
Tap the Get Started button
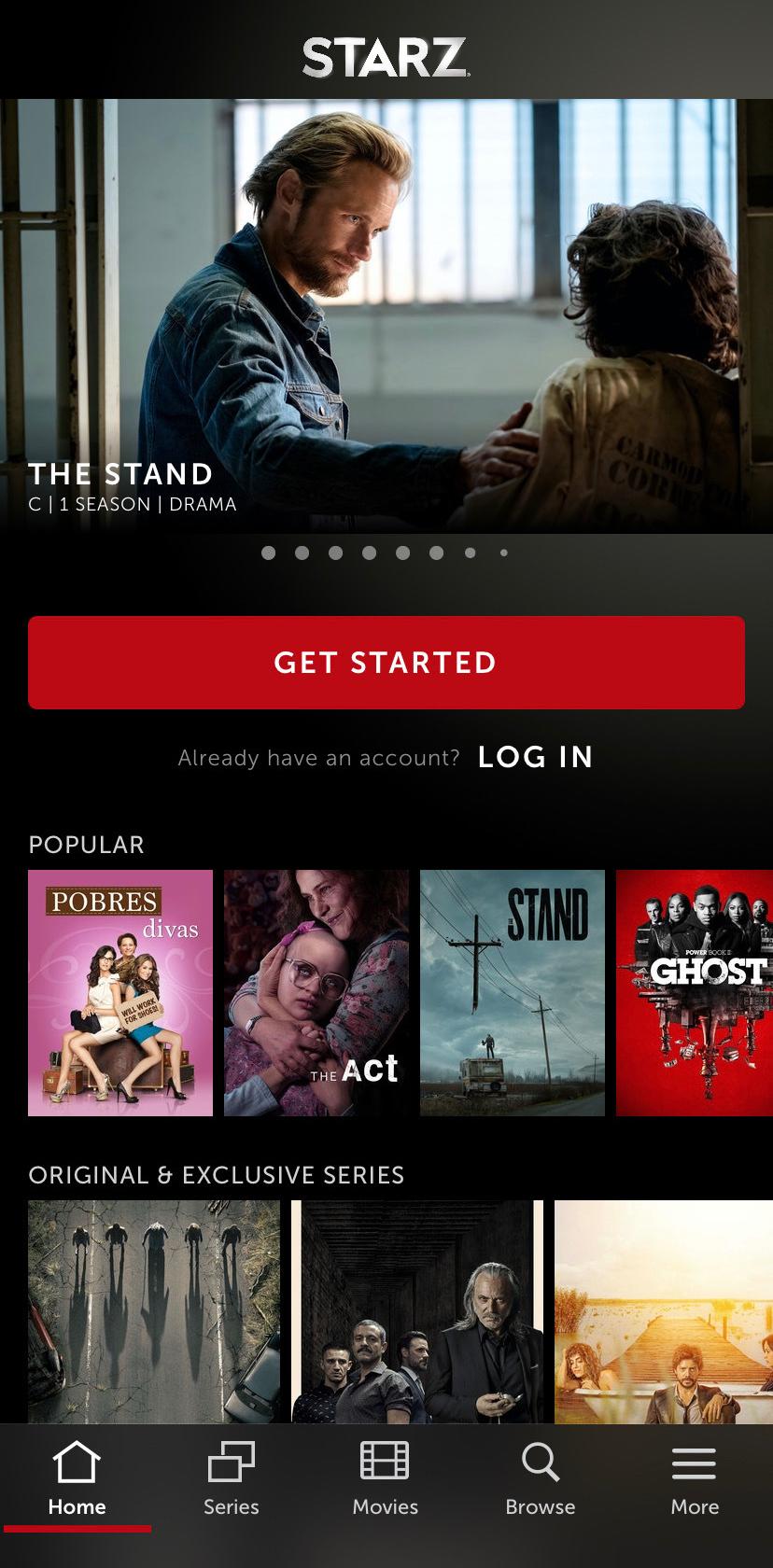(x=386, y=663)
